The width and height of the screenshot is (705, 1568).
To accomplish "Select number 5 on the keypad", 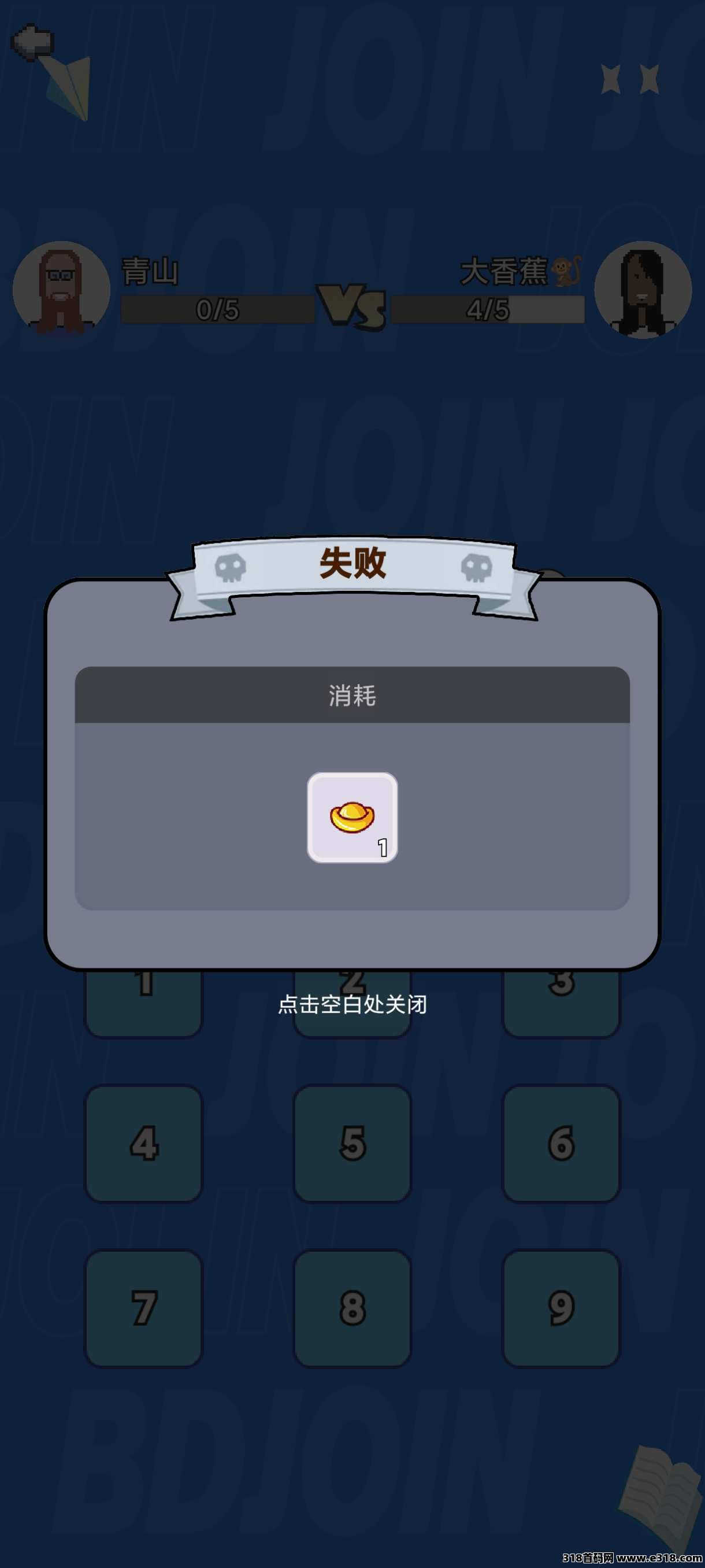I will click(x=352, y=1143).
